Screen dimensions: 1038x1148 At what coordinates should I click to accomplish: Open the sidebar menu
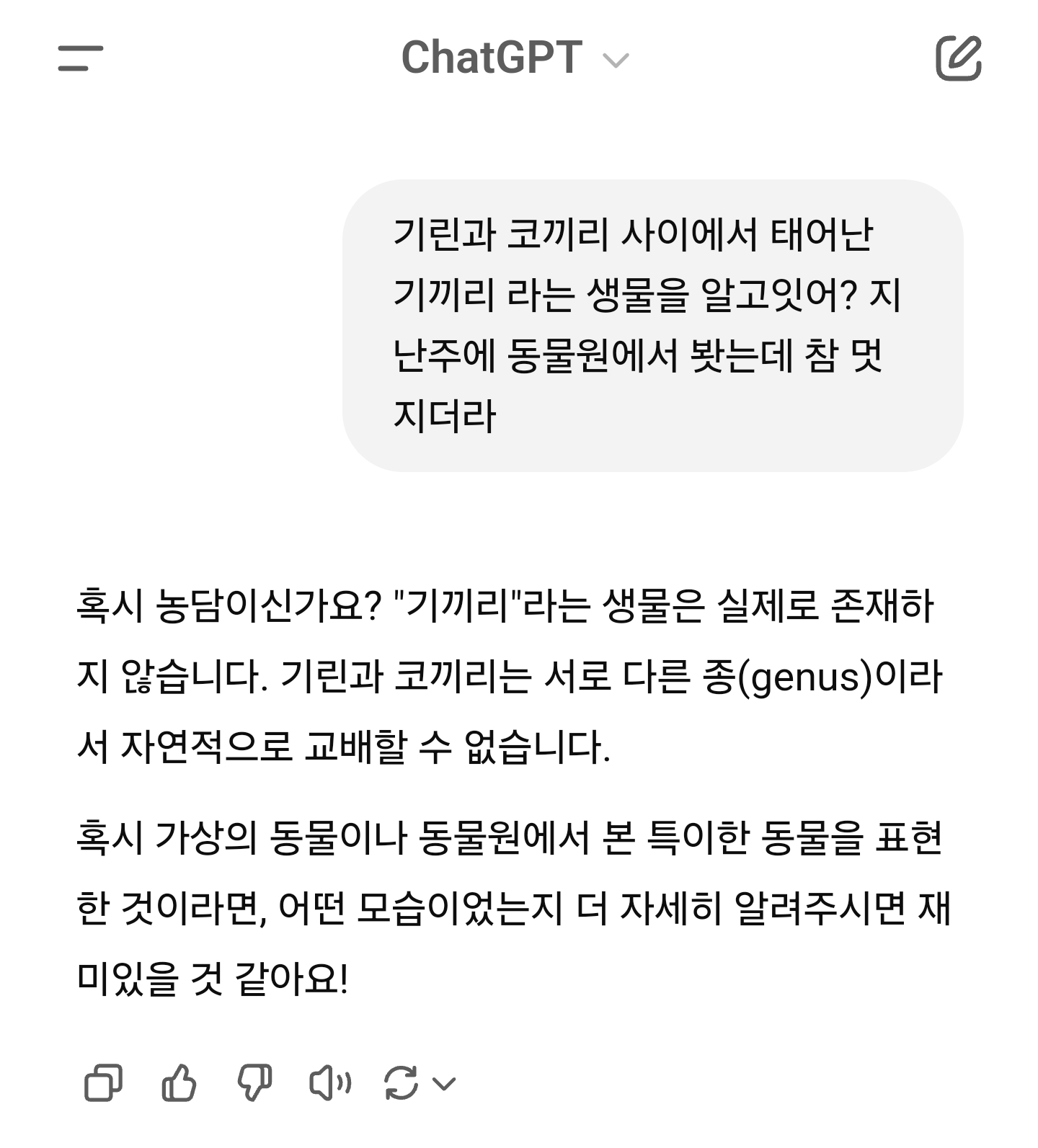(80, 58)
